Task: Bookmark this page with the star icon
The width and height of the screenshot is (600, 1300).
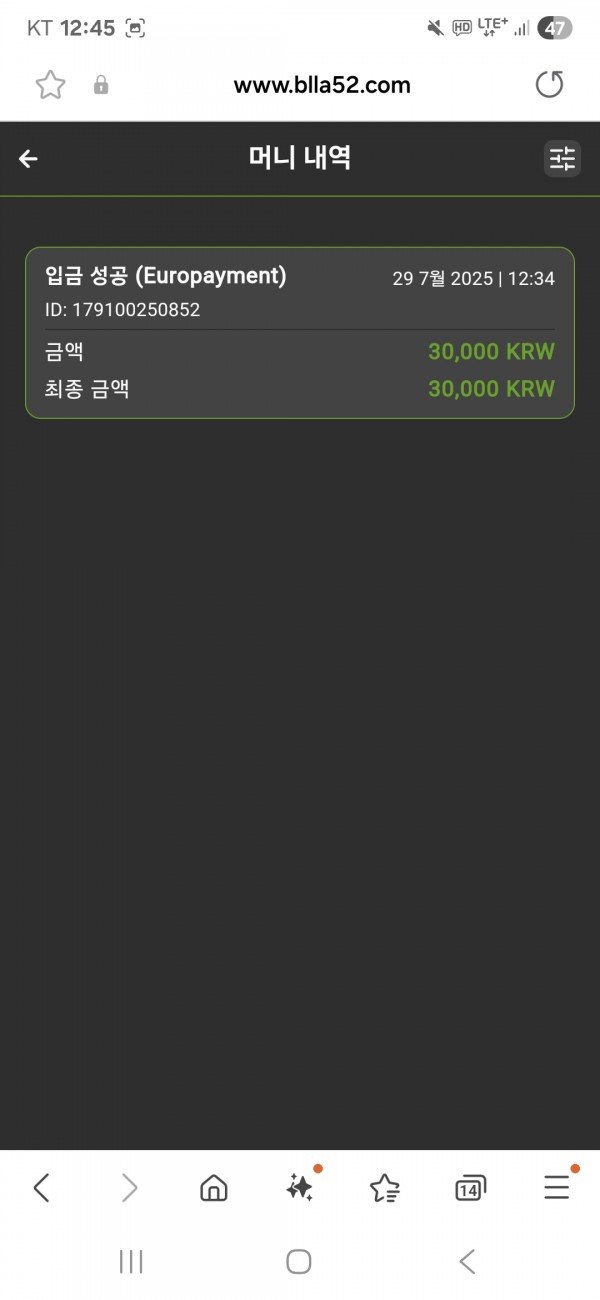Action: (50, 85)
